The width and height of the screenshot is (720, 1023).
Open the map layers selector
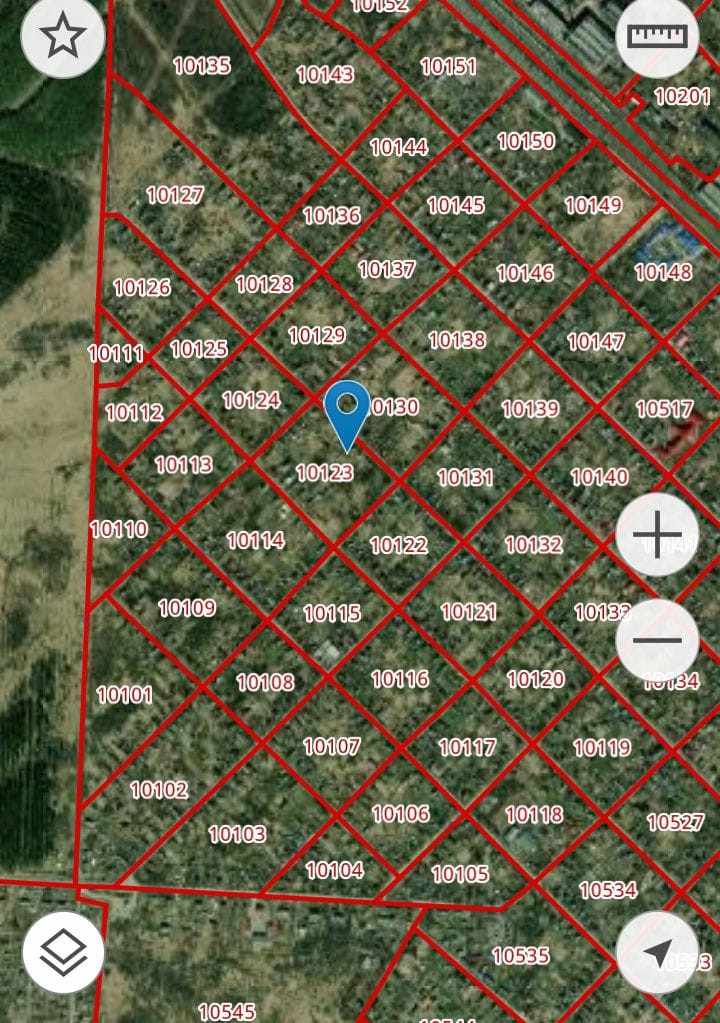tap(63, 951)
